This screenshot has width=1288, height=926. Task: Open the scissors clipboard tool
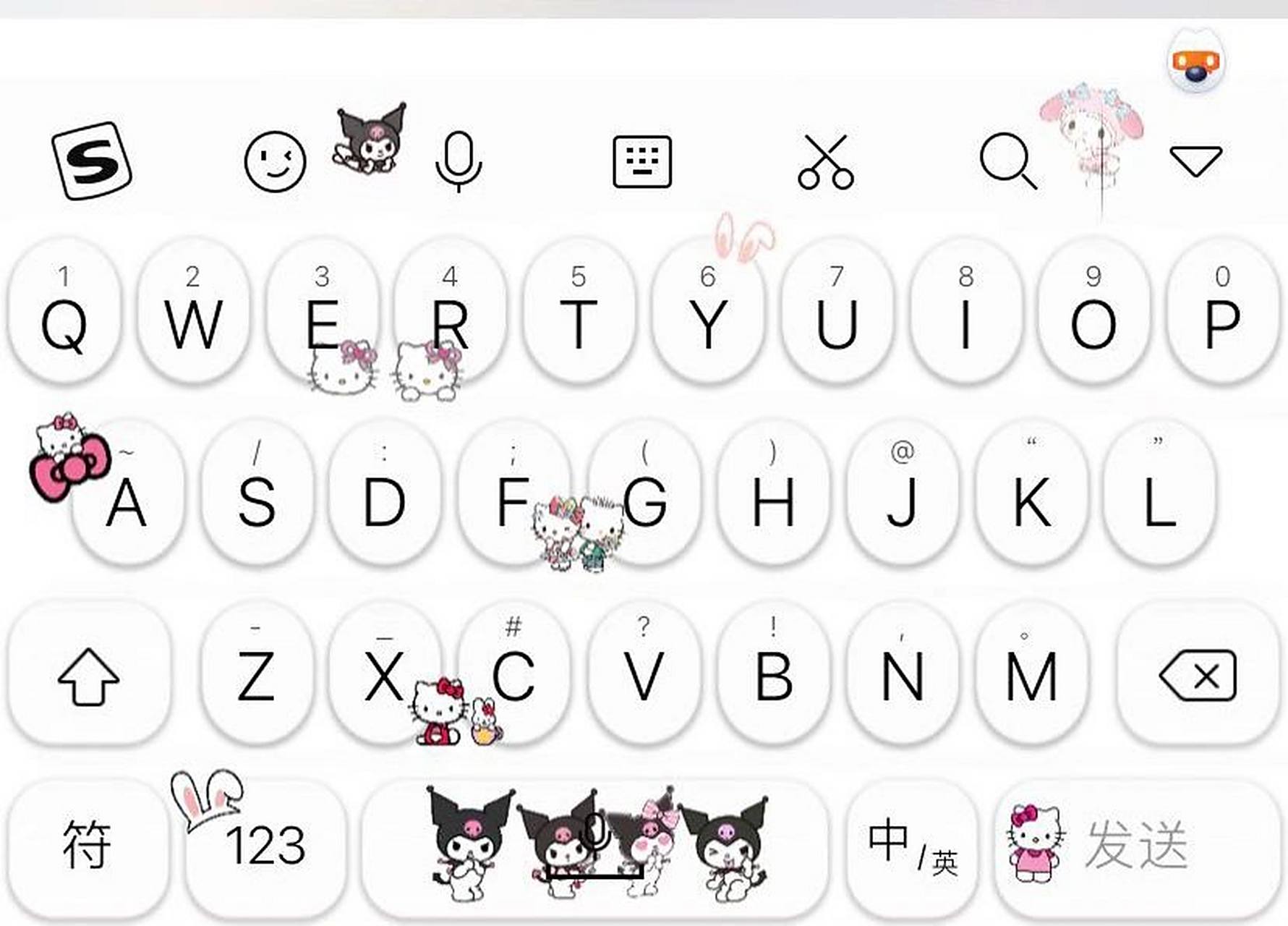click(x=826, y=161)
